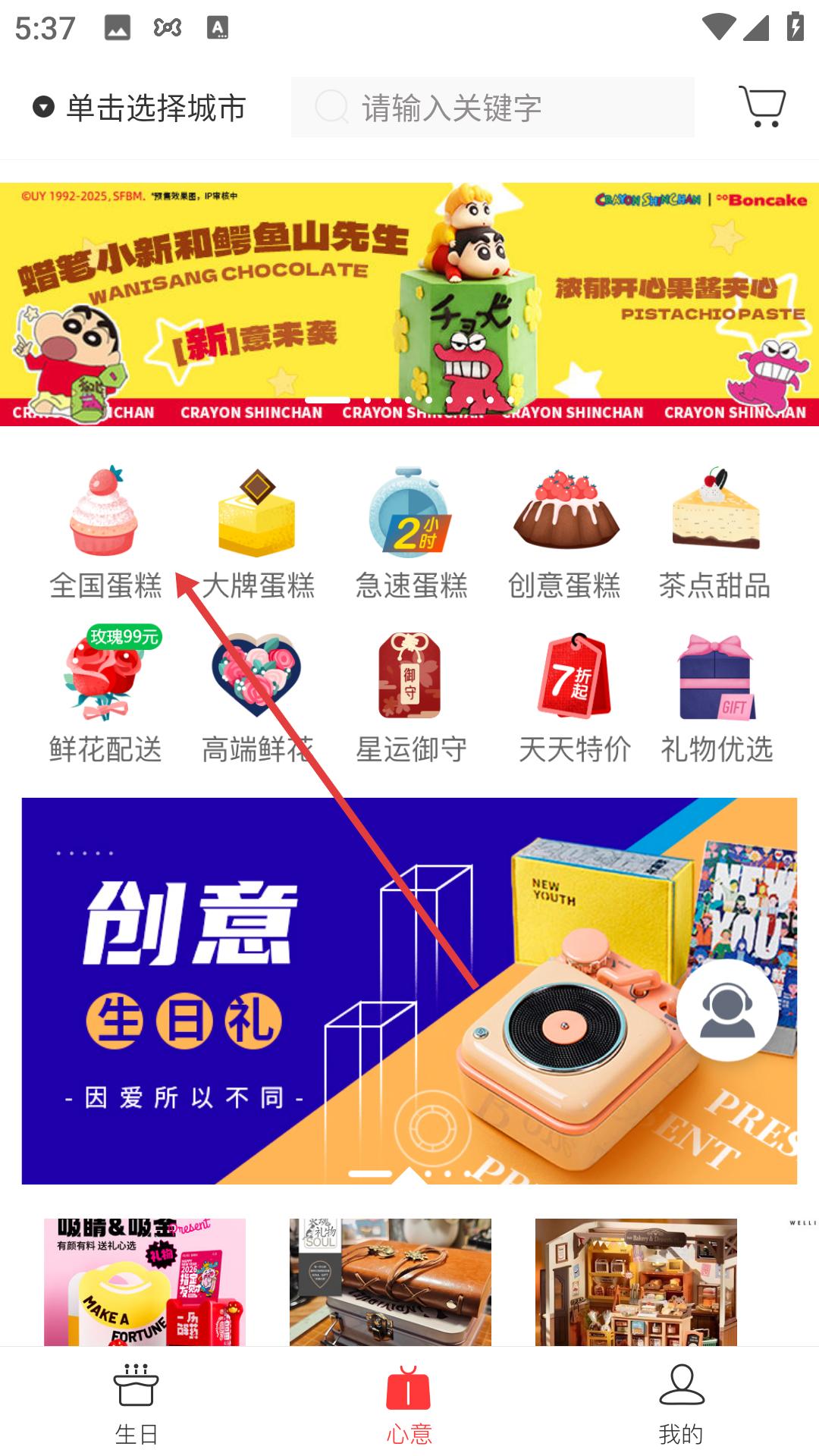Open the leather notebook gift tile
Image resolution: width=819 pixels, height=1456 pixels.
[391, 1282]
